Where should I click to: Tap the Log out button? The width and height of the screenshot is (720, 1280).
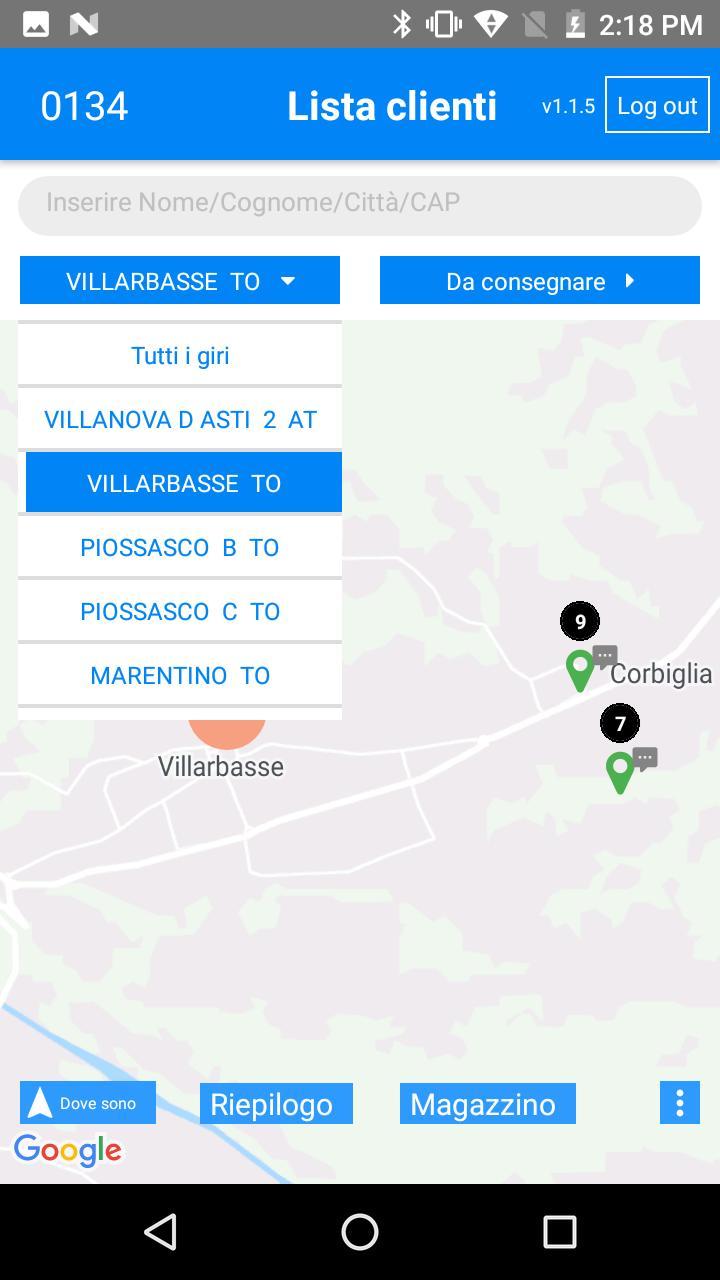[x=657, y=105]
